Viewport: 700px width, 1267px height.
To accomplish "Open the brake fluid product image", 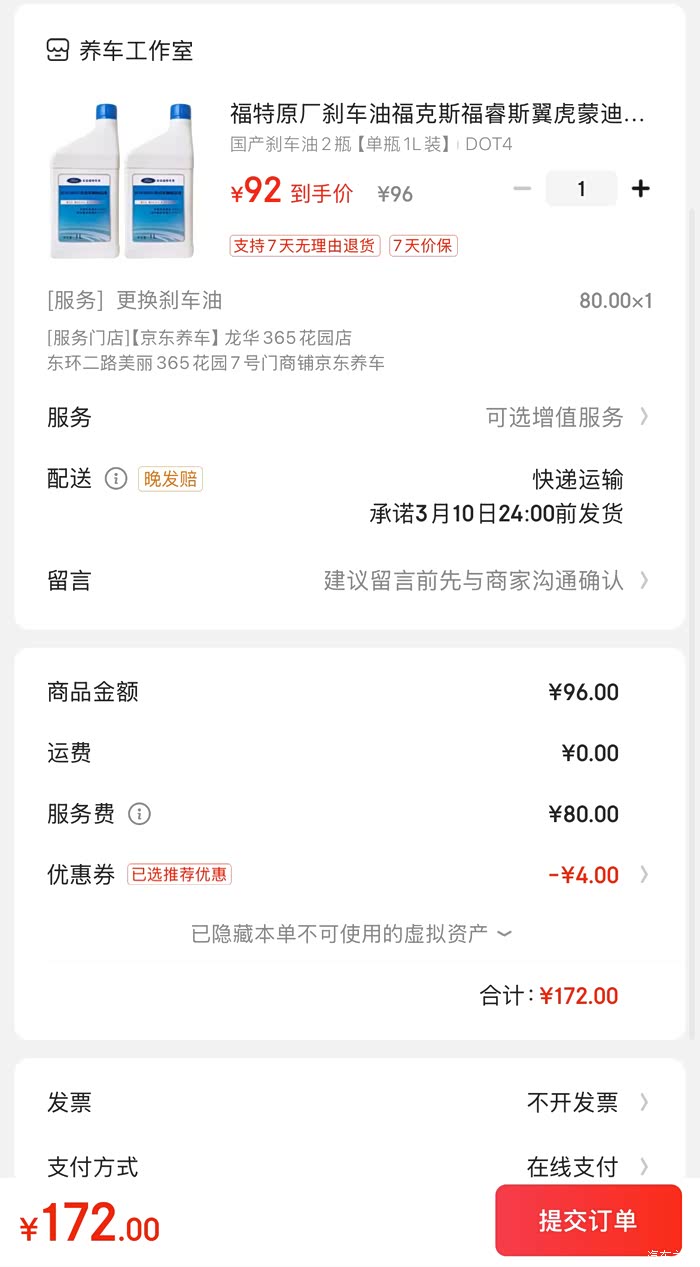I will [x=122, y=181].
